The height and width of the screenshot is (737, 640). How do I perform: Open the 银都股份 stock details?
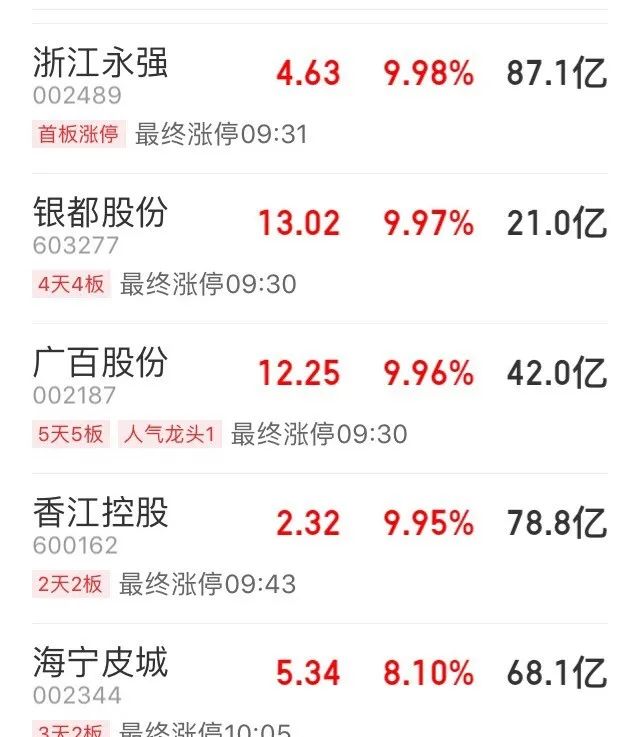tap(101, 213)
